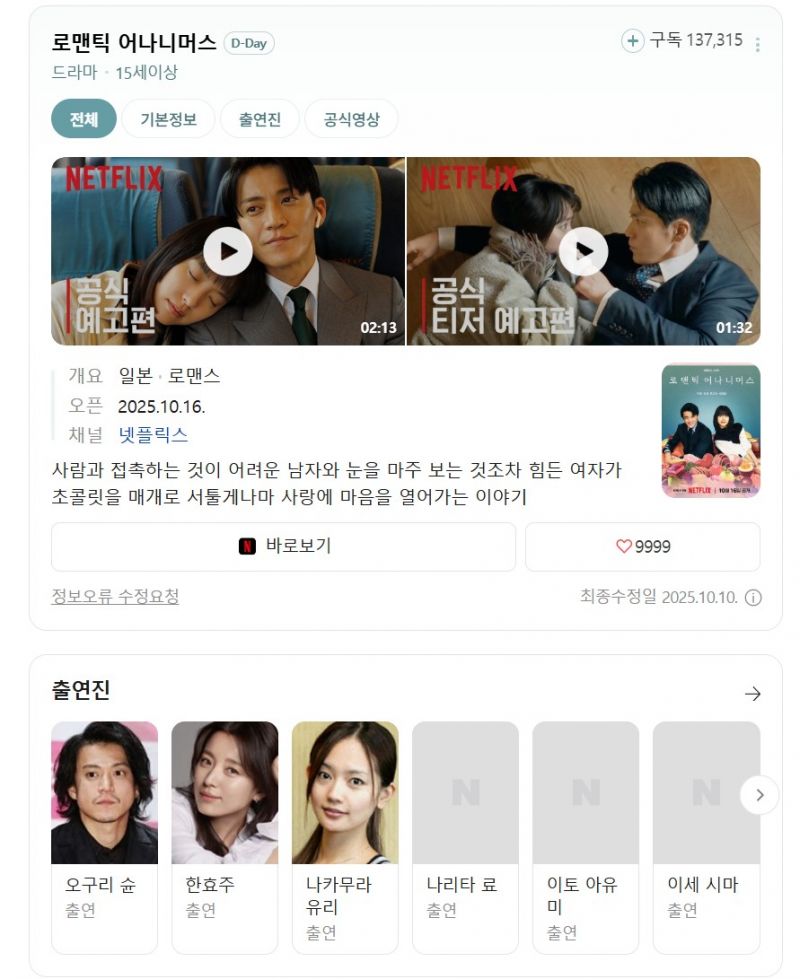
Task: Show info next to 최종수정일
Action: [x=754, y=598]
